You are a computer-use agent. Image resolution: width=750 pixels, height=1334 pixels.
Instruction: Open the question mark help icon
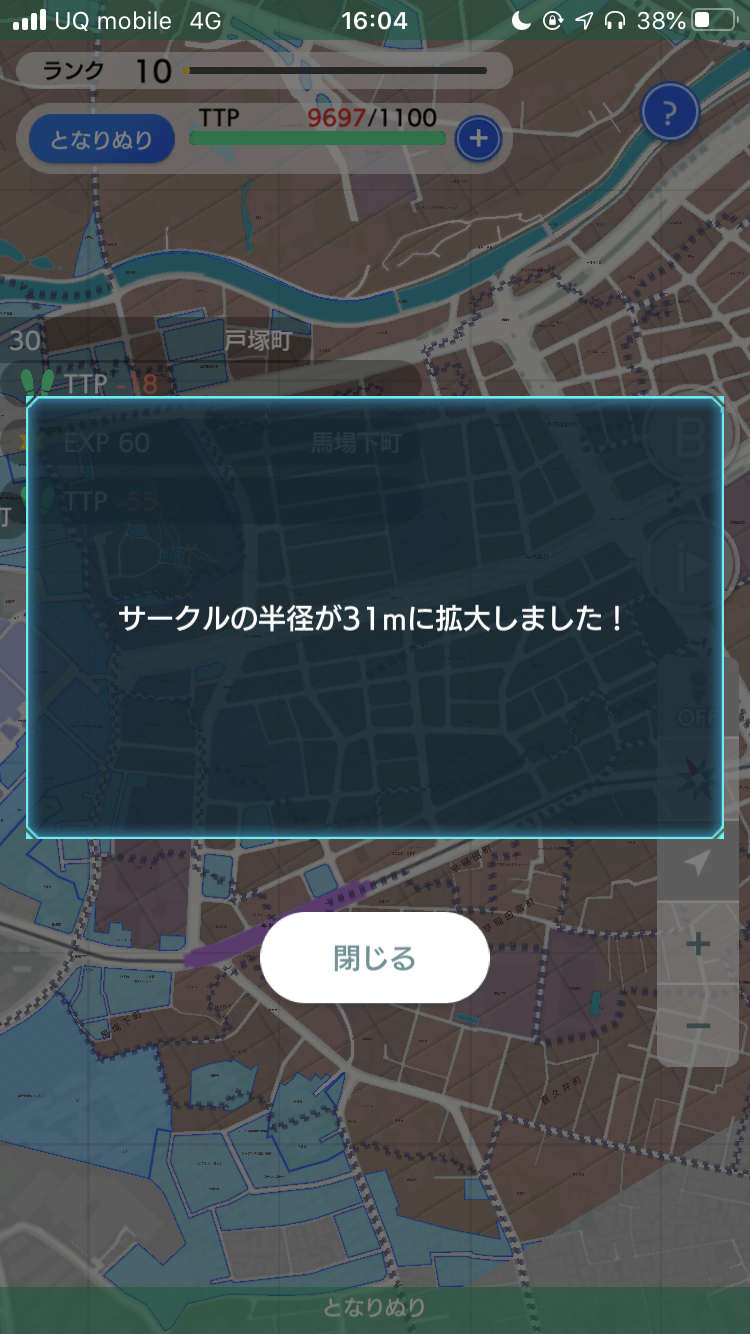click(x=669, y=112)
